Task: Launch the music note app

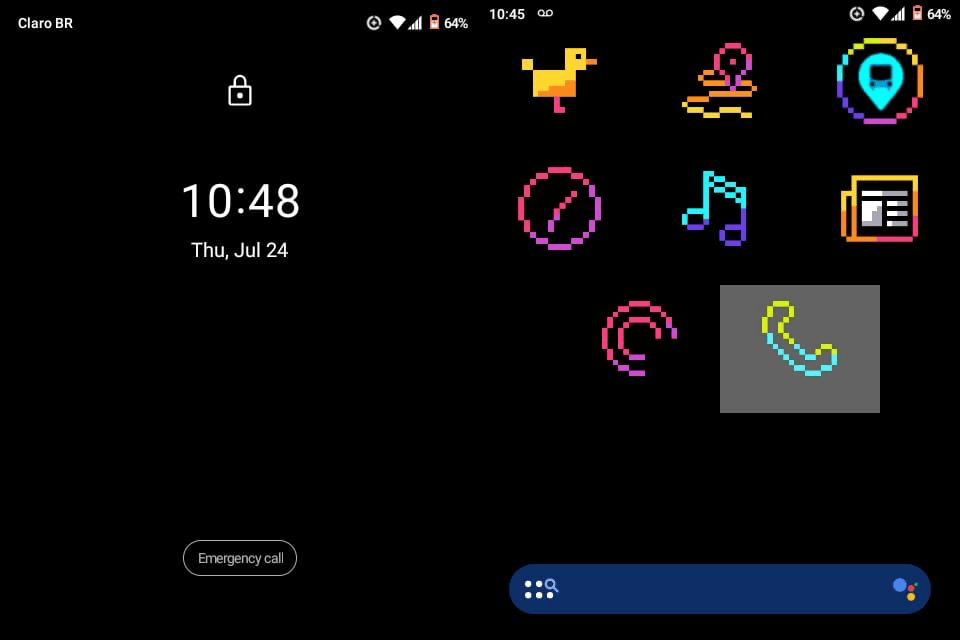Action: point(716,208)
